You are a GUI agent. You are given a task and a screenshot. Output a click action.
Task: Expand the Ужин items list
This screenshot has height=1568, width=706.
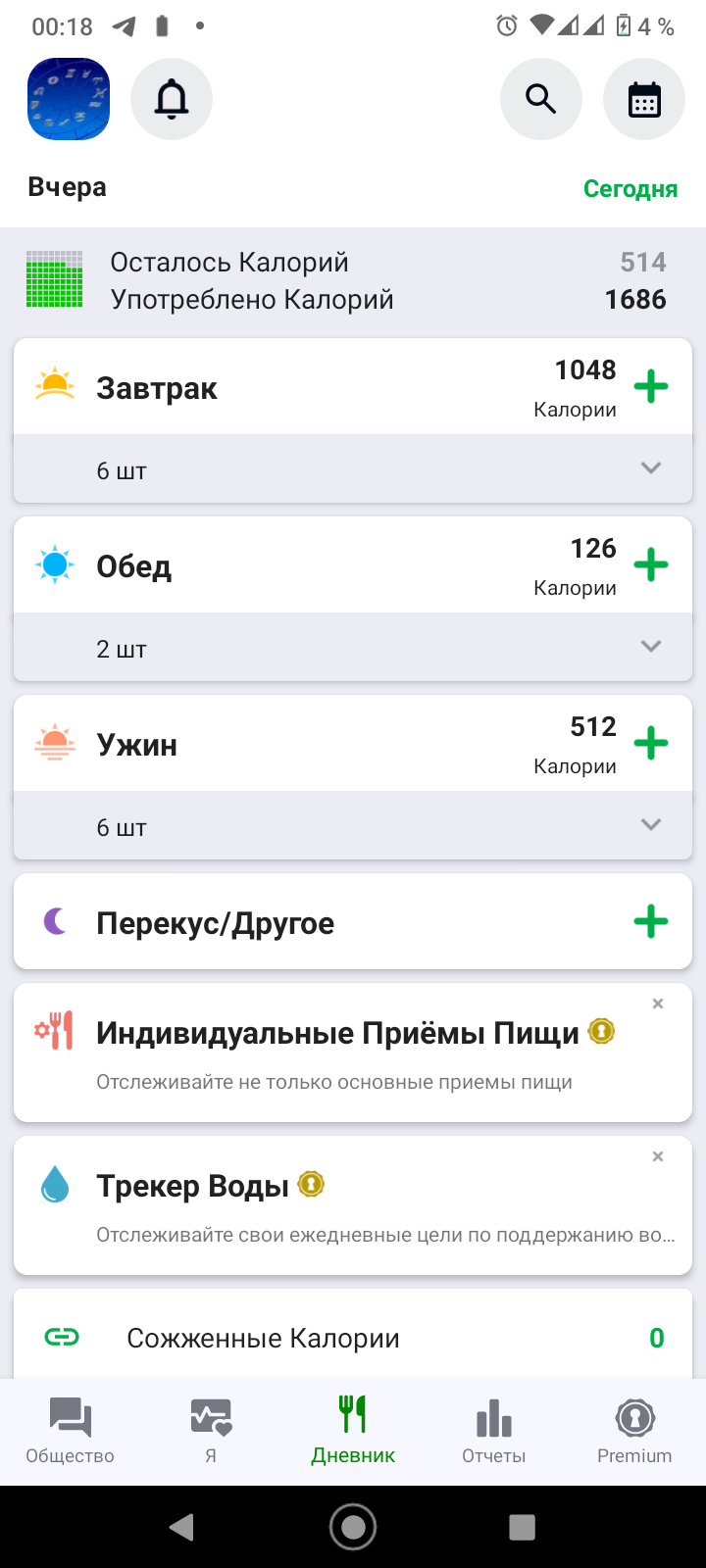pos(651,825)
